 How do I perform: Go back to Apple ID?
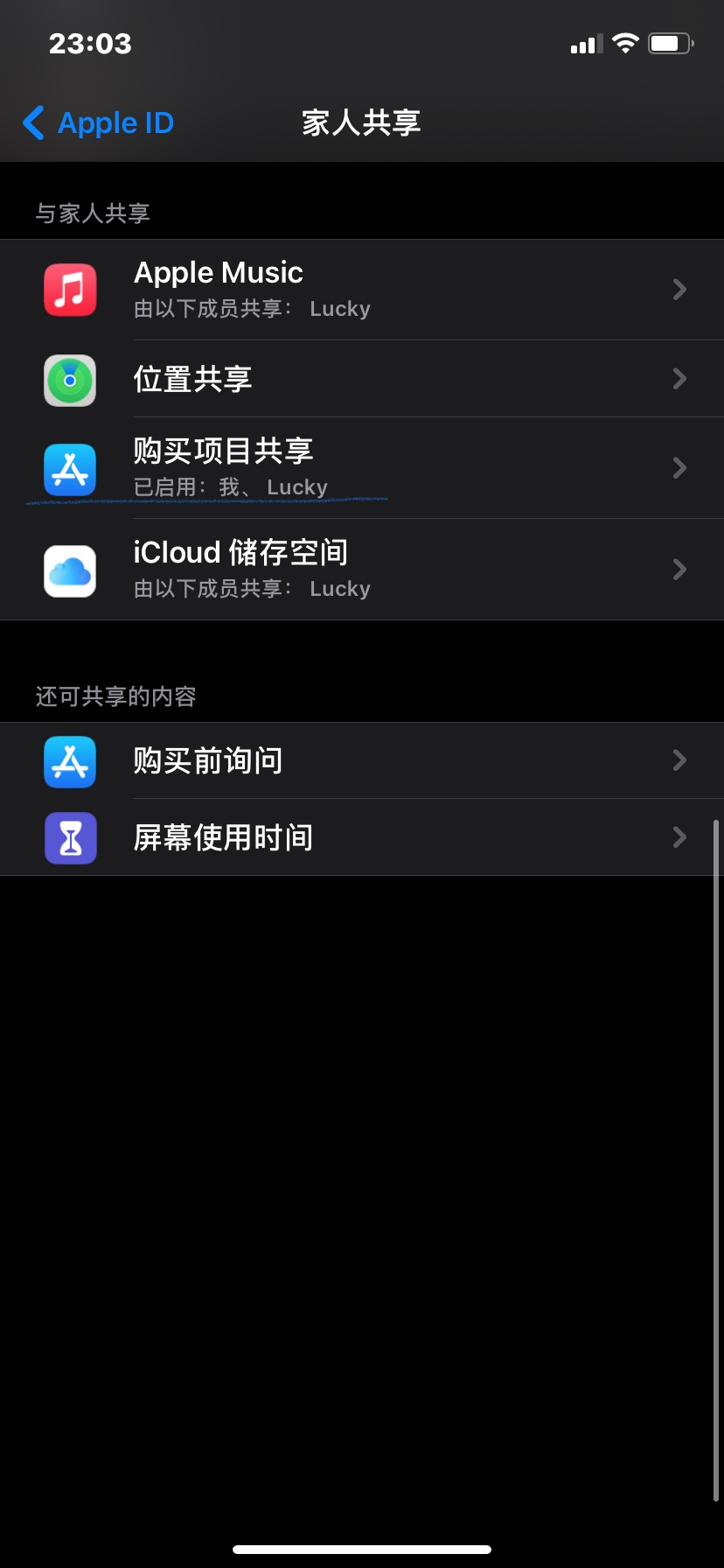[98, 123]
